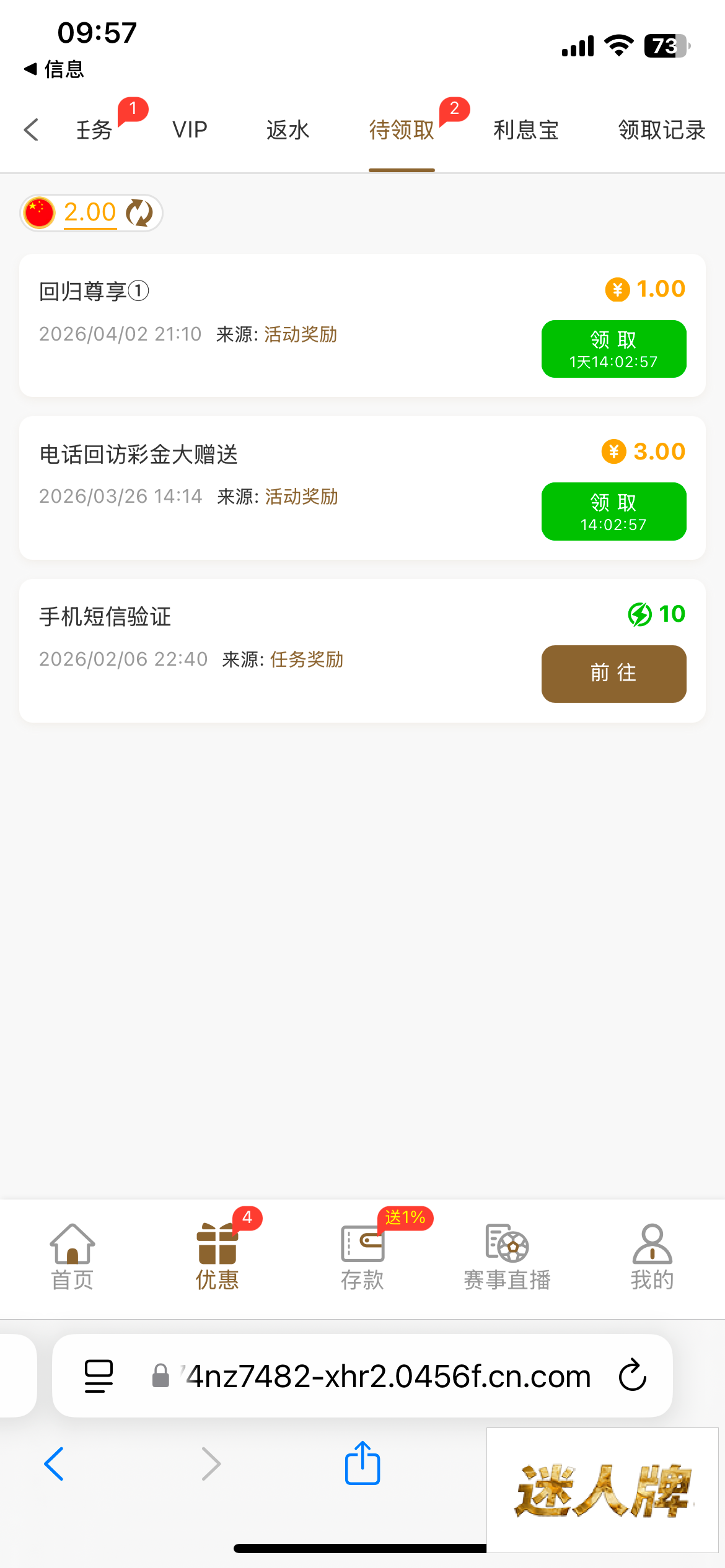
Task: Claim the 回归尊享 1.00 reward
Action: 613,349
